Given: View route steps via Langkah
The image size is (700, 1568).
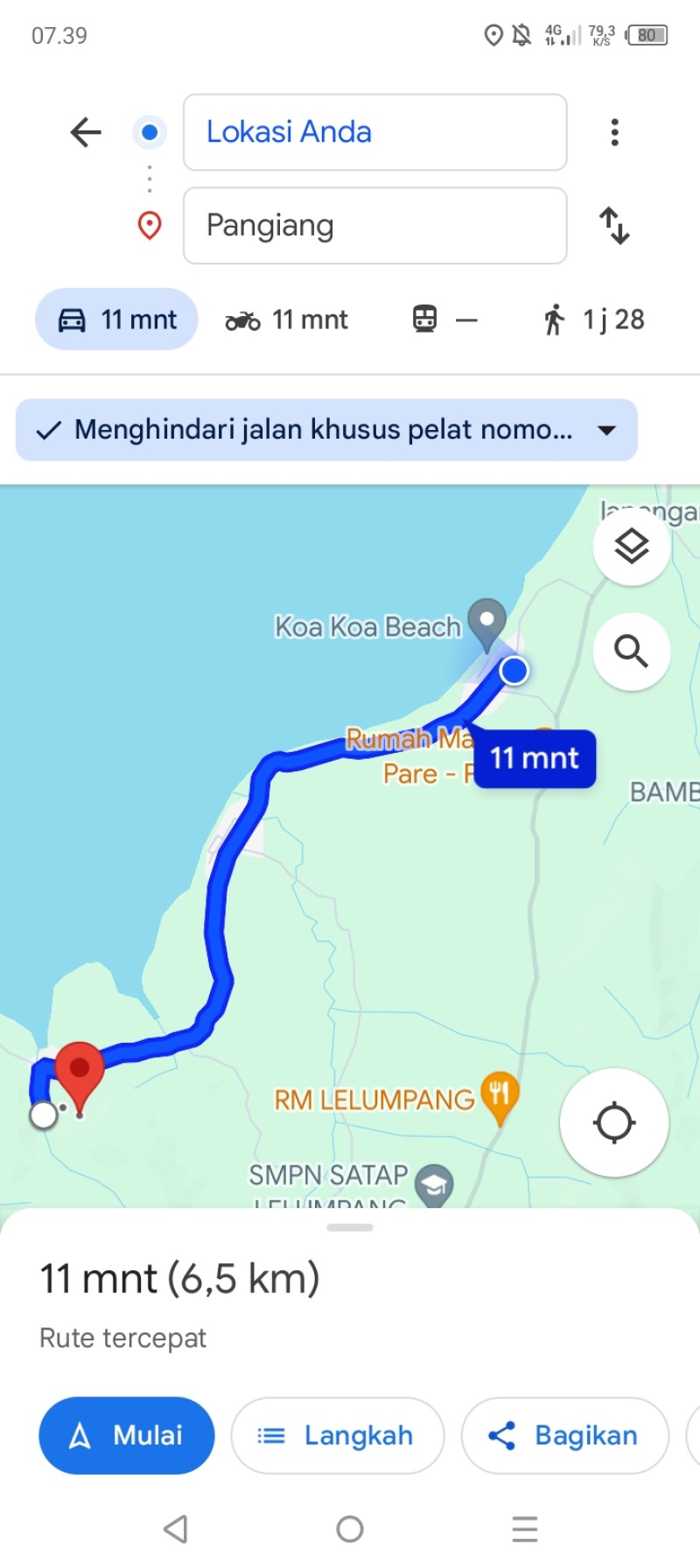Looking at the screenshot, I should click(x=338, y=1436).
